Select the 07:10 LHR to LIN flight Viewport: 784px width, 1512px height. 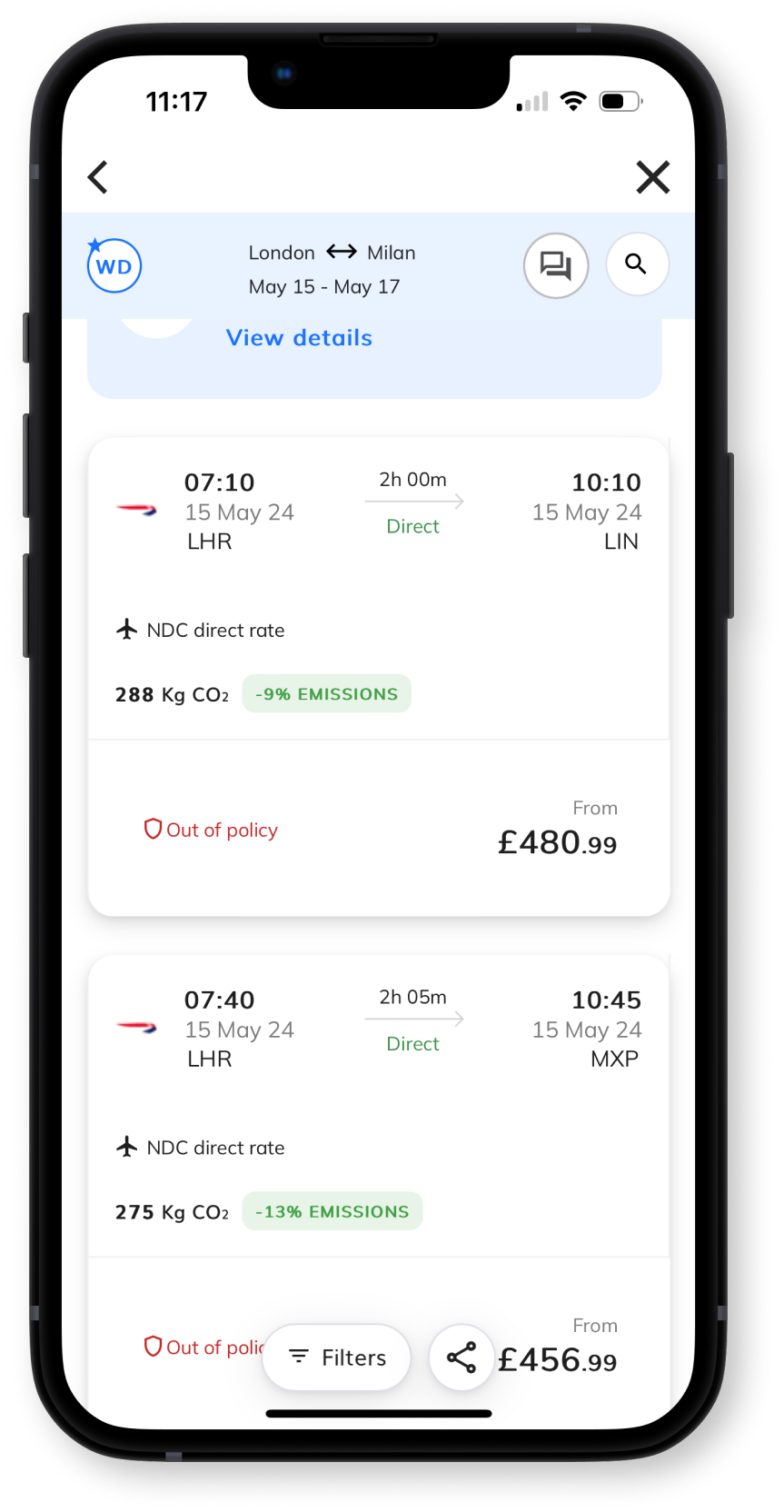click(379, 677)
